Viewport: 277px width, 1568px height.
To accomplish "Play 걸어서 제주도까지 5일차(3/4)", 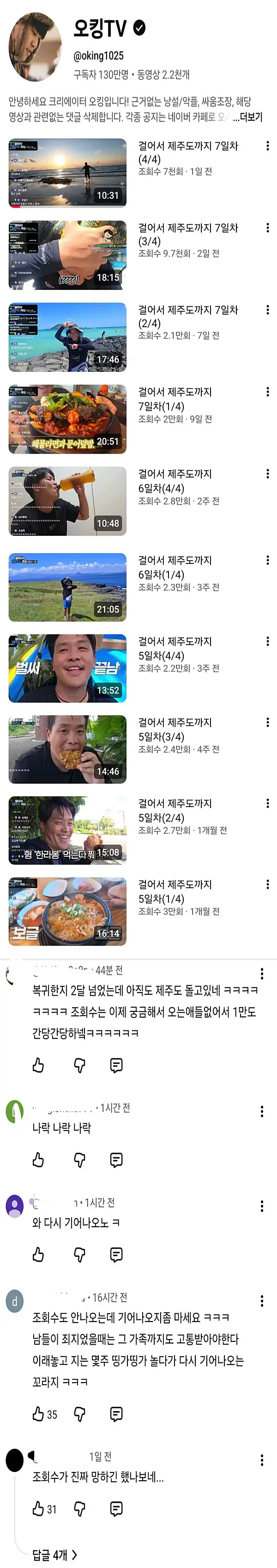I will click(x=67, y=748).
